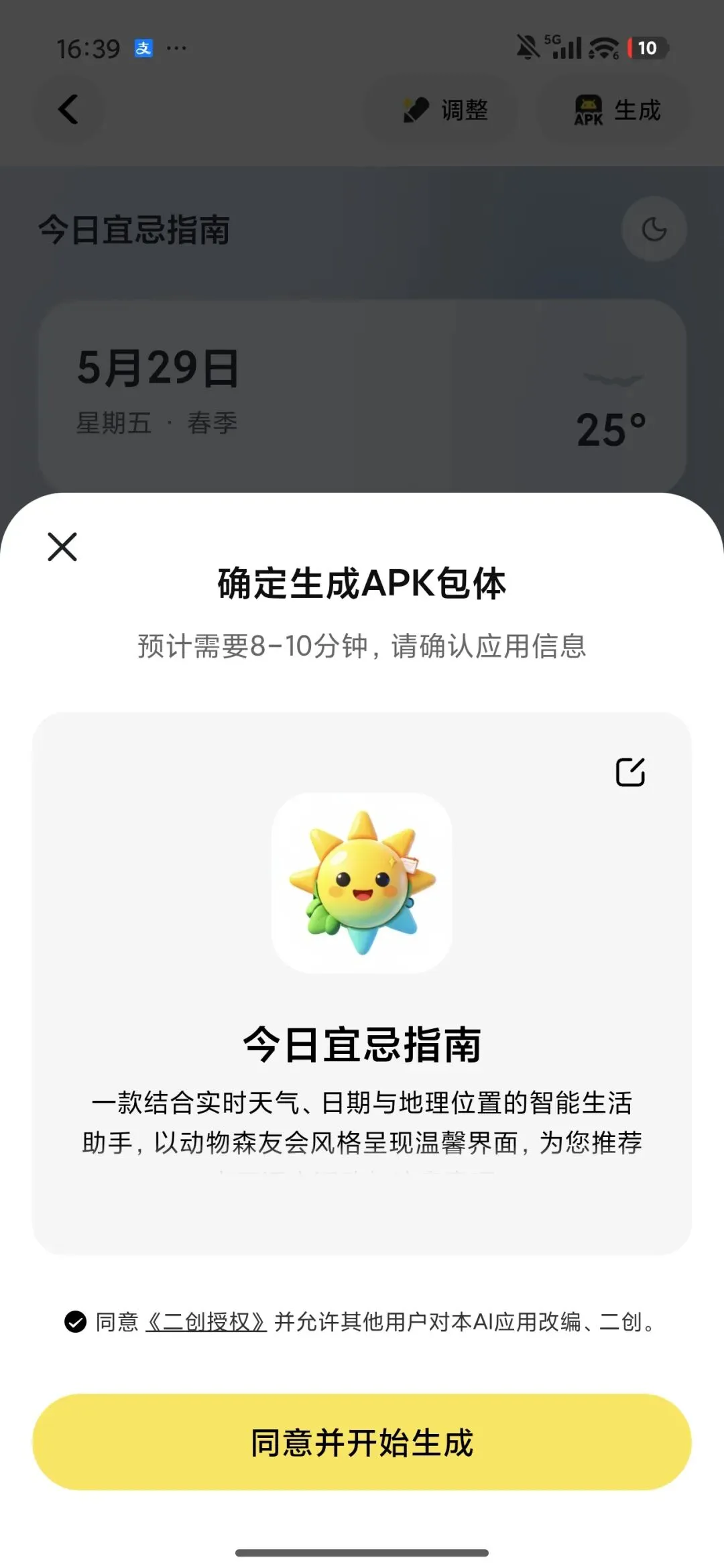Open the 《二创授权》 link
This screenshot has width=724, height=1568.
[206, 1321]
